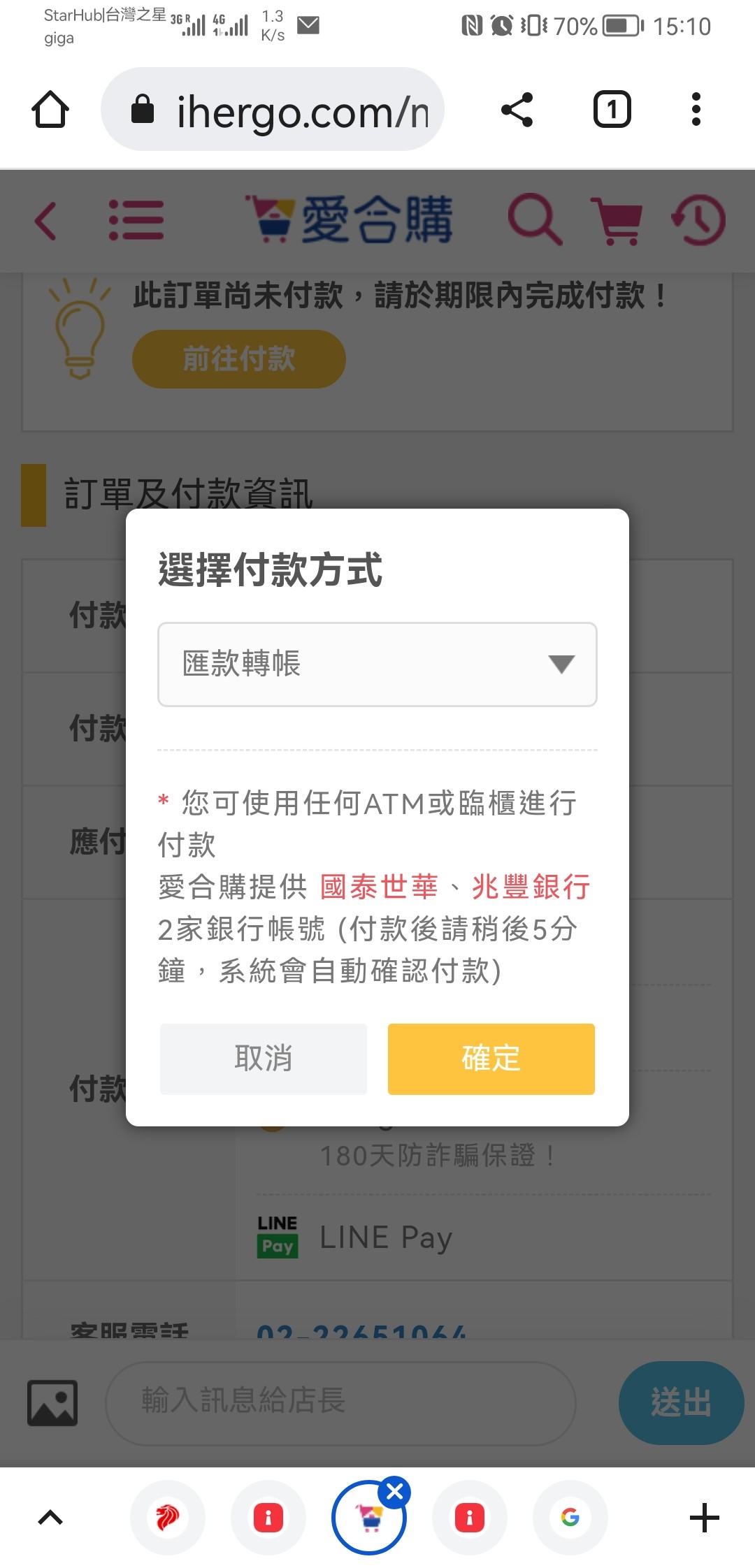Tap the ihergo.com address bar
Screen dimensions: 755x1568
pyautogui.click(x=273, y=110)
